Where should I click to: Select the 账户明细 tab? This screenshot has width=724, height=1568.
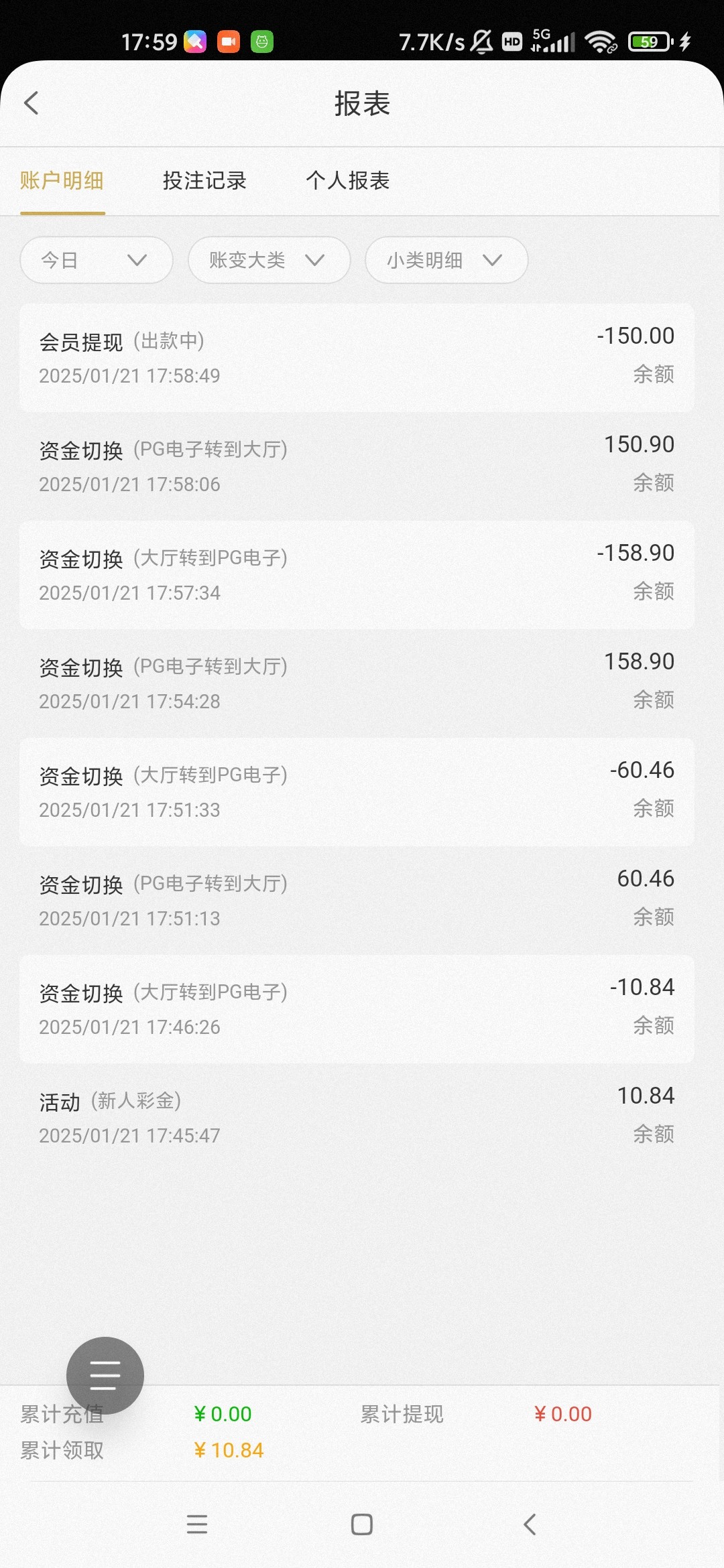(62, 181)
